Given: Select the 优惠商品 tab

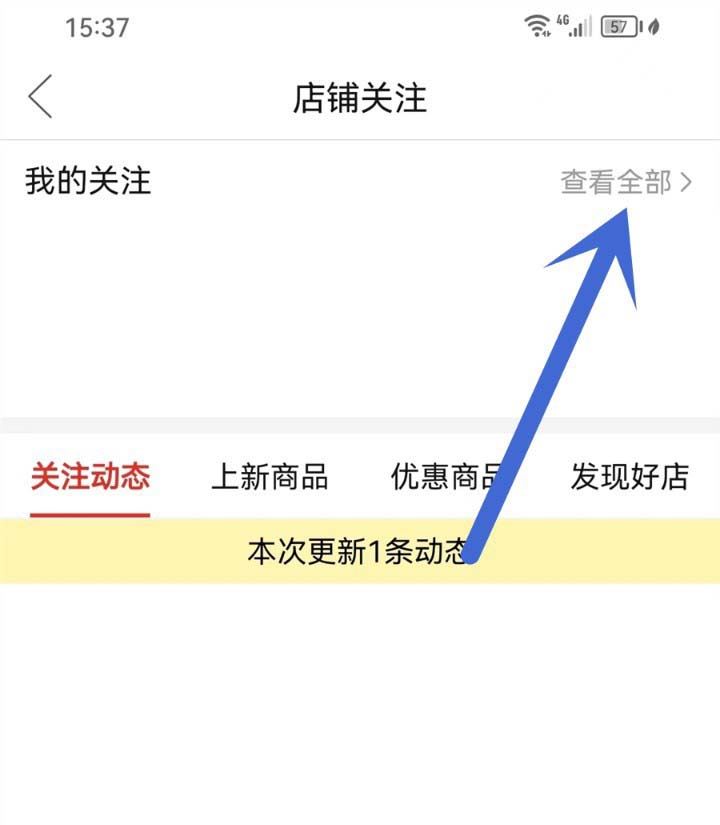Looking at the screenshot, I should pyautogui.click(x=446, y=477).
